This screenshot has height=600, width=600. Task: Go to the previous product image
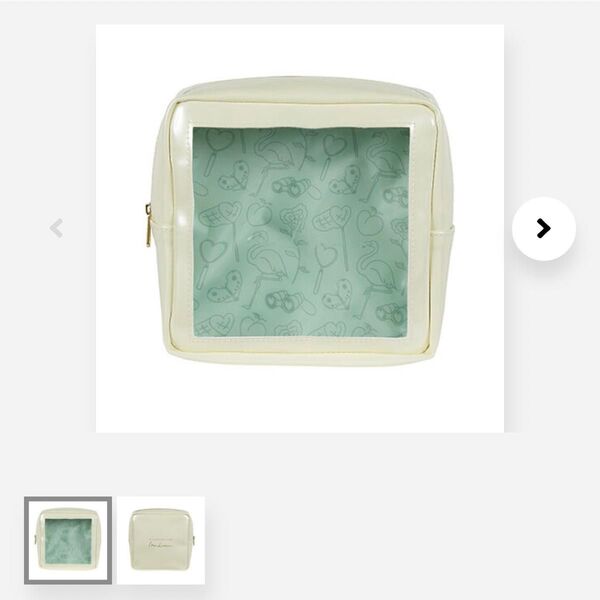click(56, 229)
